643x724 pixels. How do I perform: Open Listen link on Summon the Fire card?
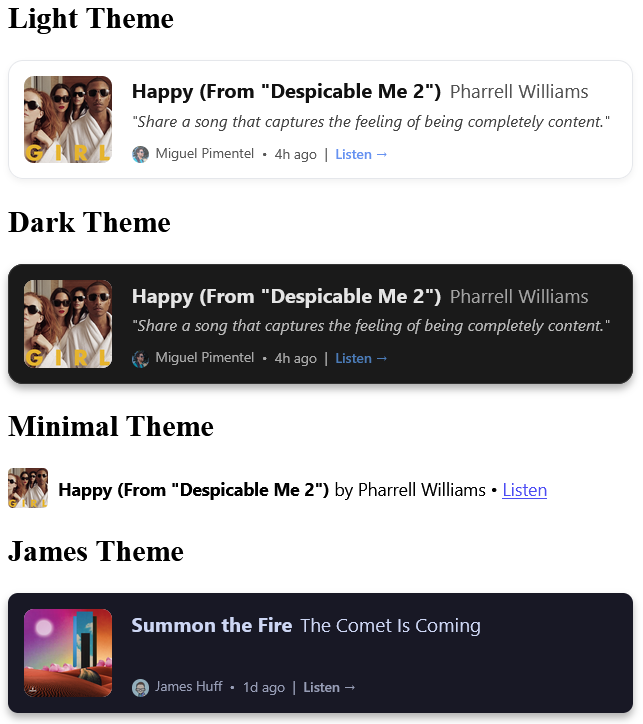pos(329,687)
